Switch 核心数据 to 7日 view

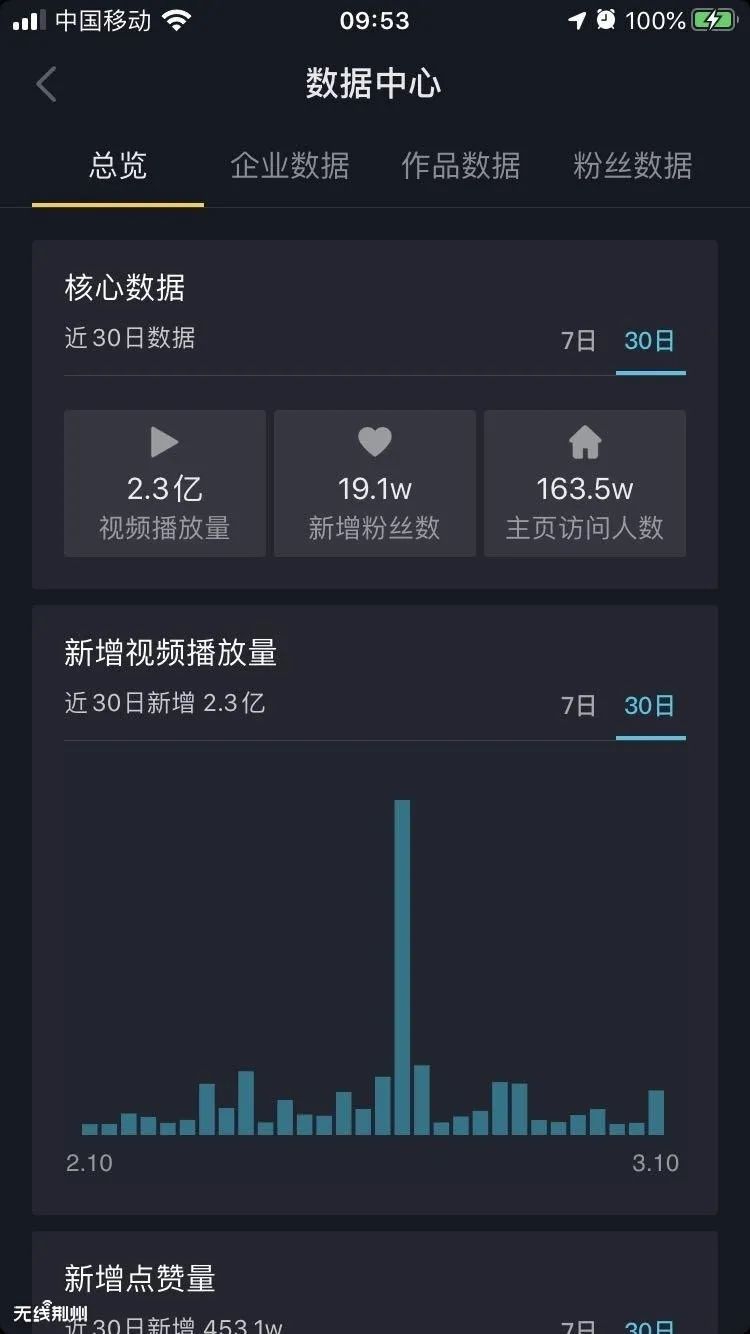(x=577, y=340)
